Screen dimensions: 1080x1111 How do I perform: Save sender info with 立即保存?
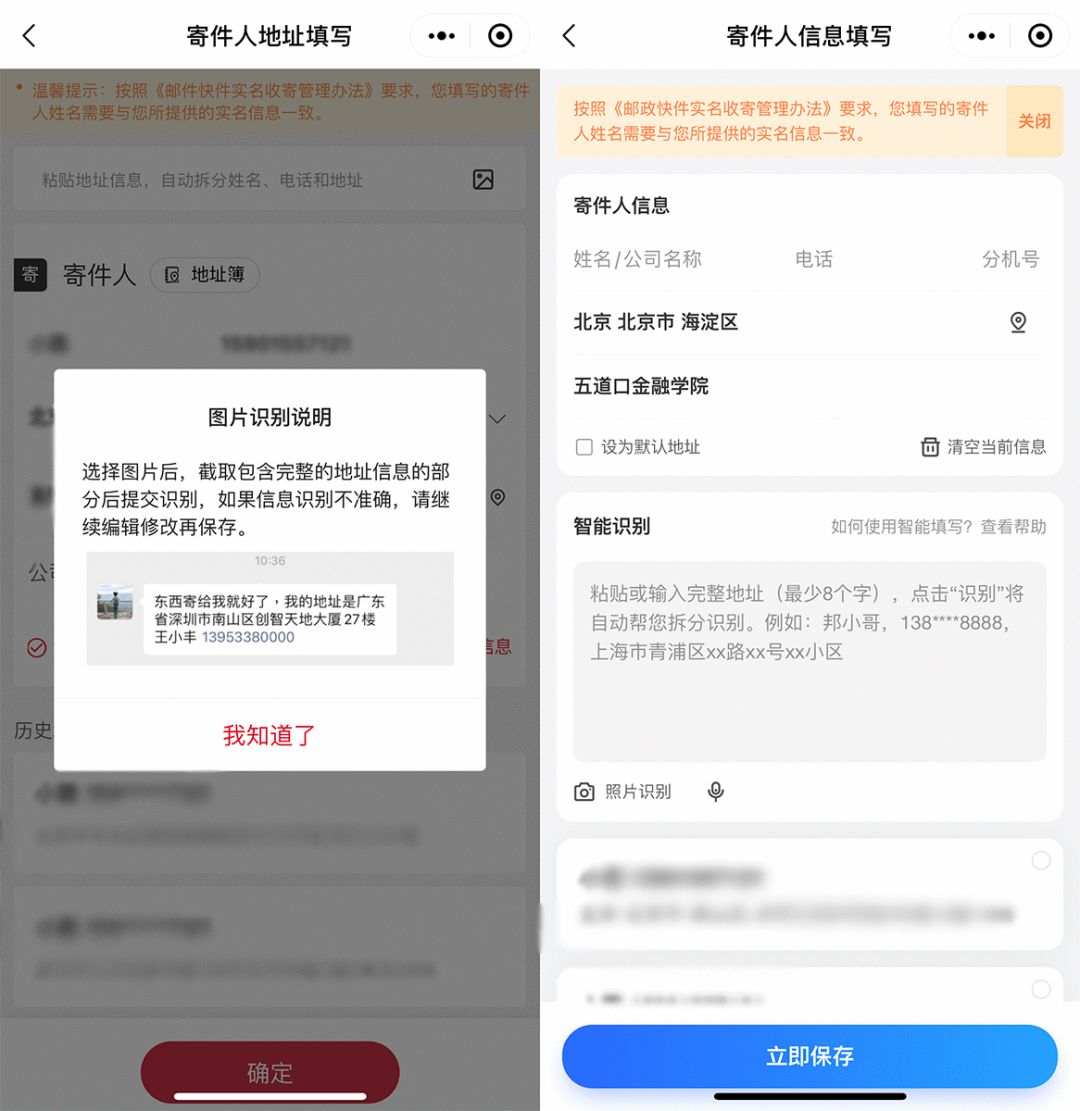coord(809,1056)
